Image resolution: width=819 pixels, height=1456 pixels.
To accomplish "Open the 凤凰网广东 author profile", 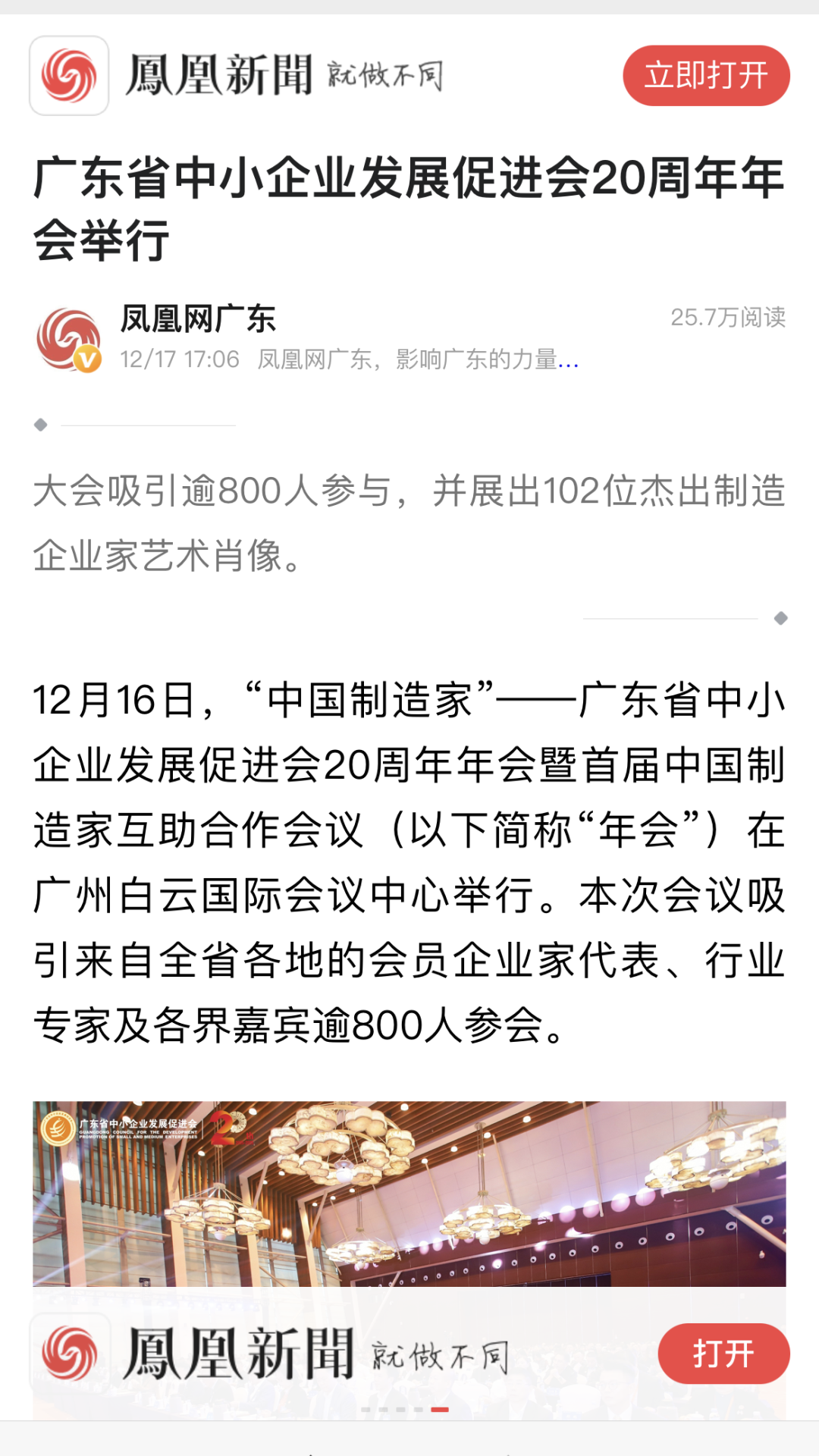I will pyautogui.click(x=198, y=319).
